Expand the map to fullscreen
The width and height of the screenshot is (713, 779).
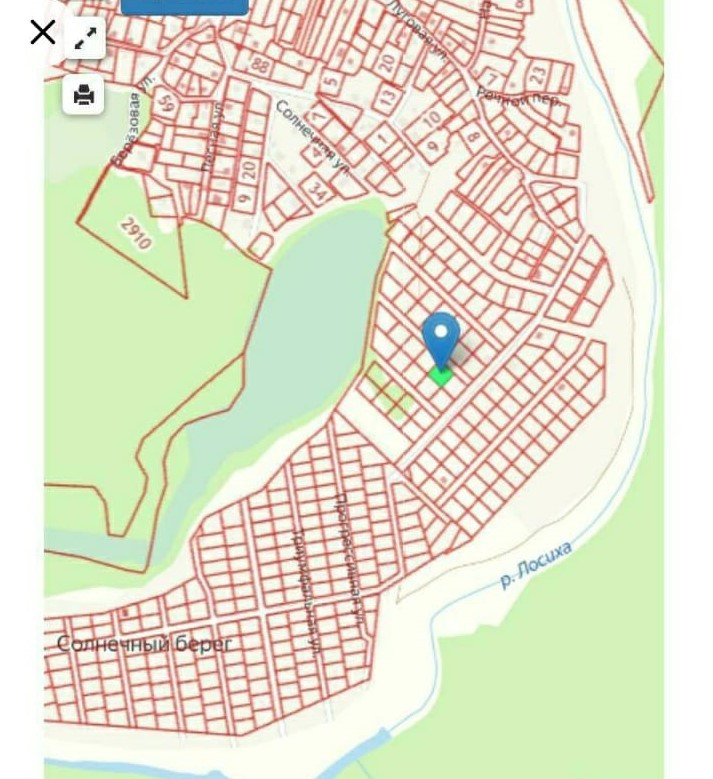pos(85,38)
